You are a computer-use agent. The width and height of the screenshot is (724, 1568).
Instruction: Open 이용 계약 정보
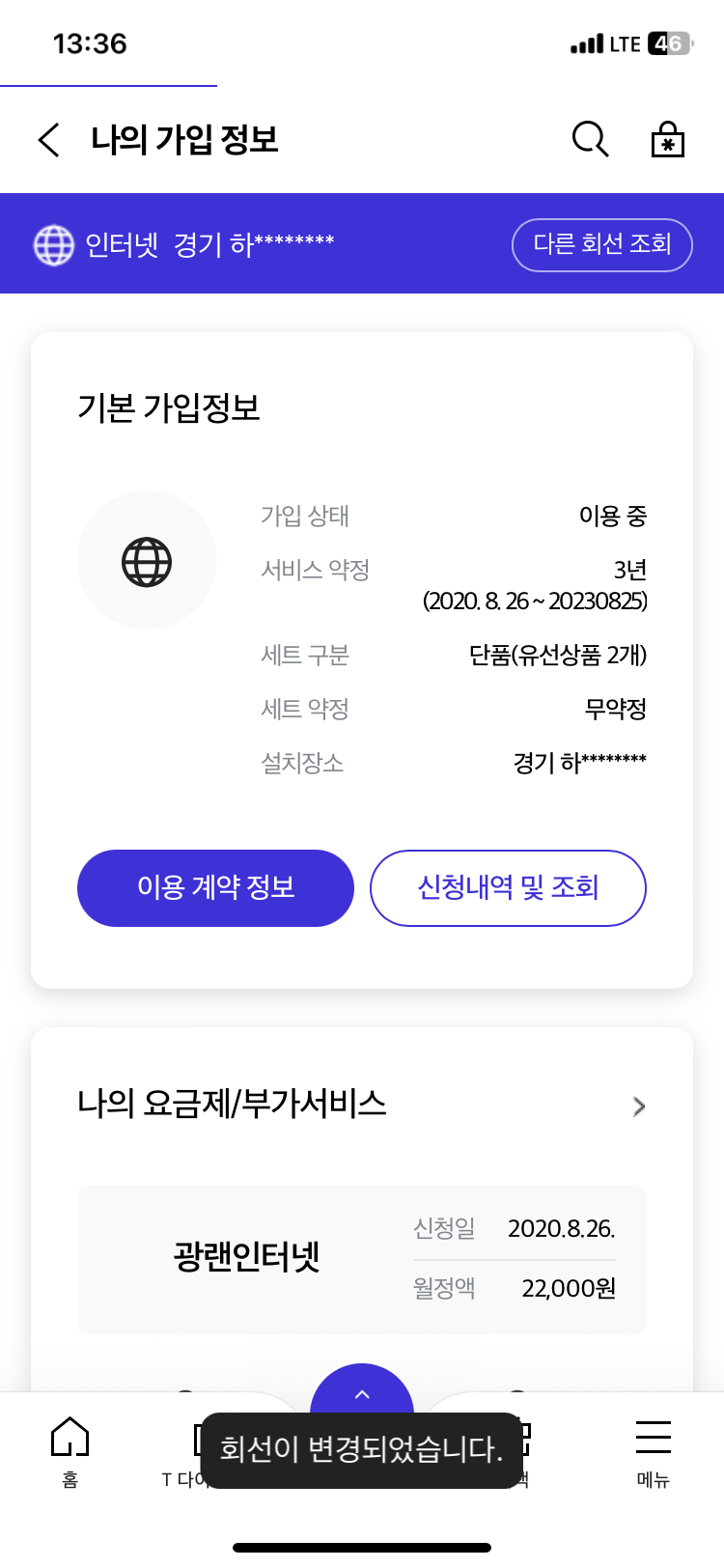point(215,887)
